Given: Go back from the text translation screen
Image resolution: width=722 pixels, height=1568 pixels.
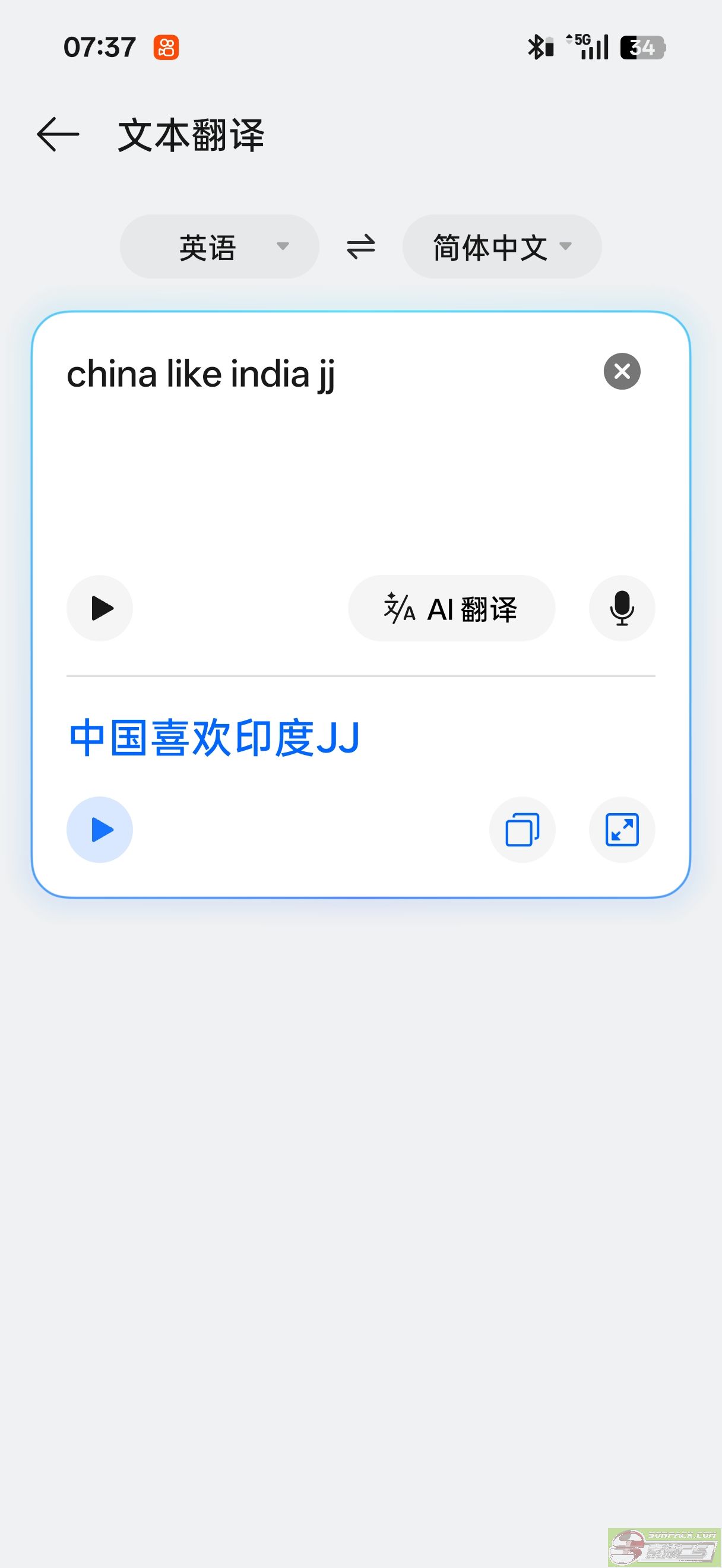Looking at the screenshot, I should pyautogui.click(x=58, y=134).
